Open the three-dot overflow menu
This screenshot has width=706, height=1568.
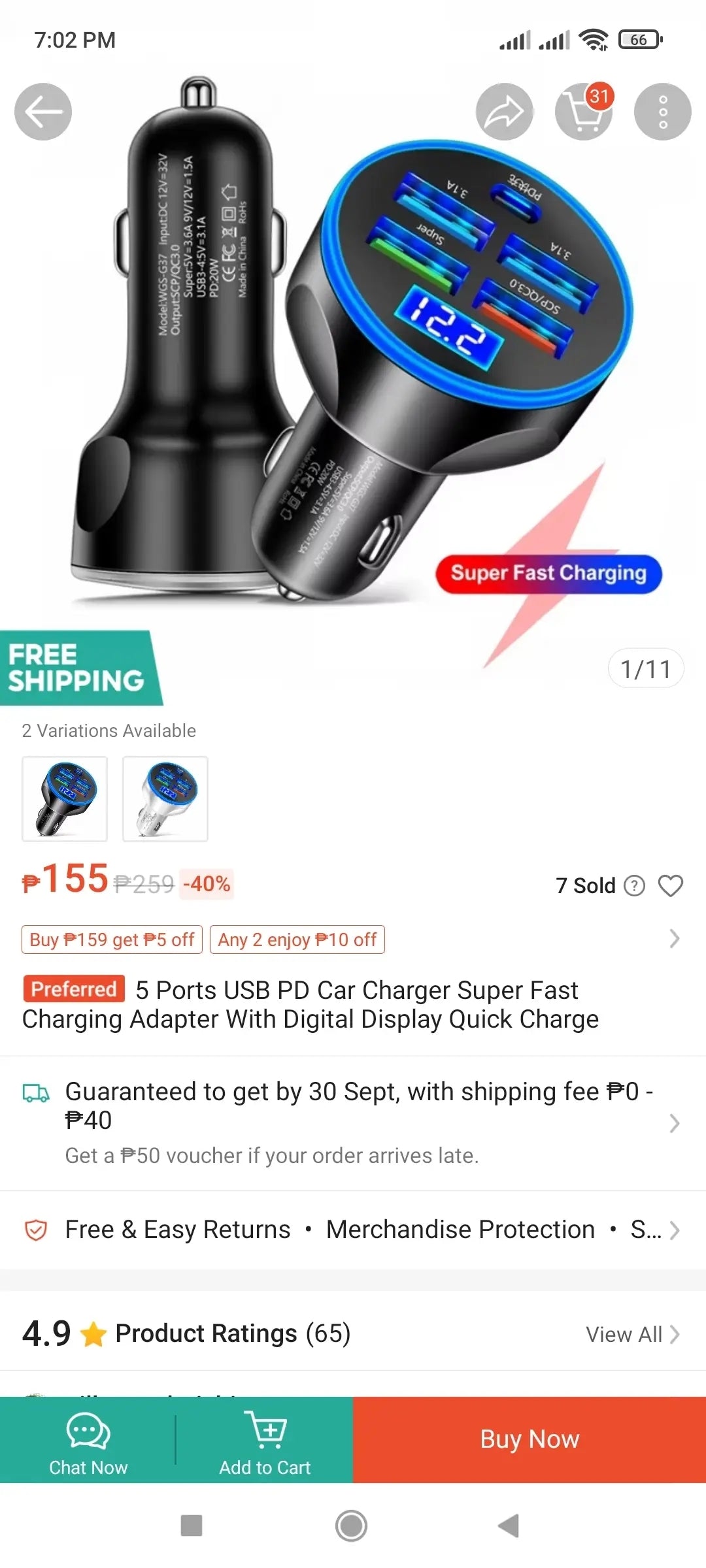(662, 112)
